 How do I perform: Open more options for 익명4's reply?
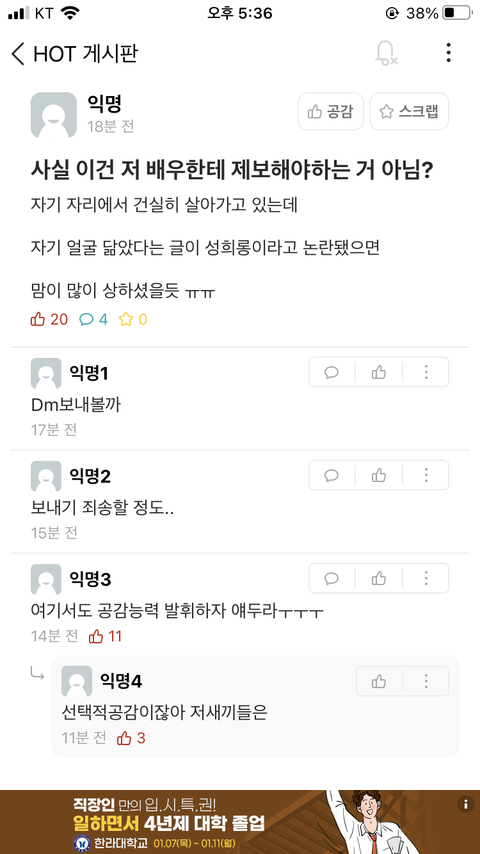coord(426,681)
